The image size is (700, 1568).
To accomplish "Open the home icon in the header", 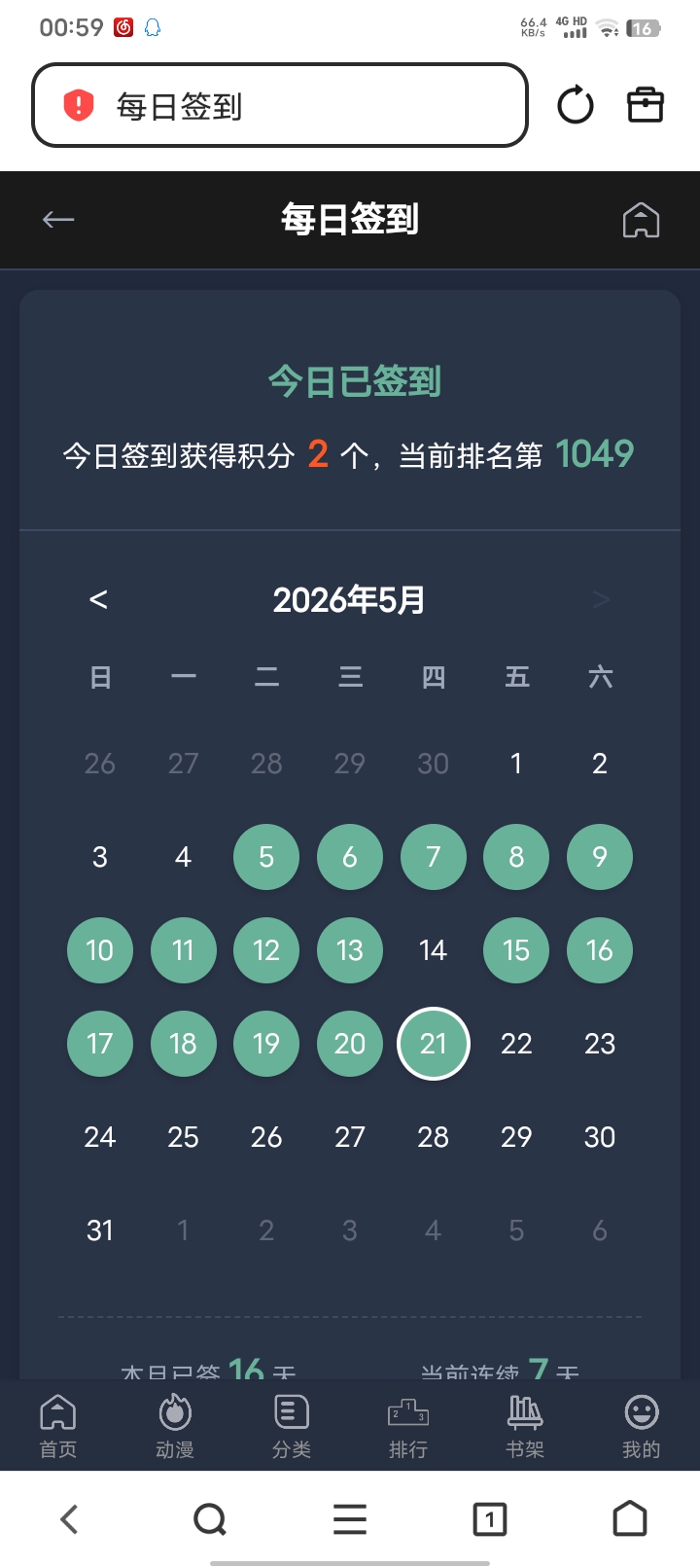I will click(x=641, y=220).
